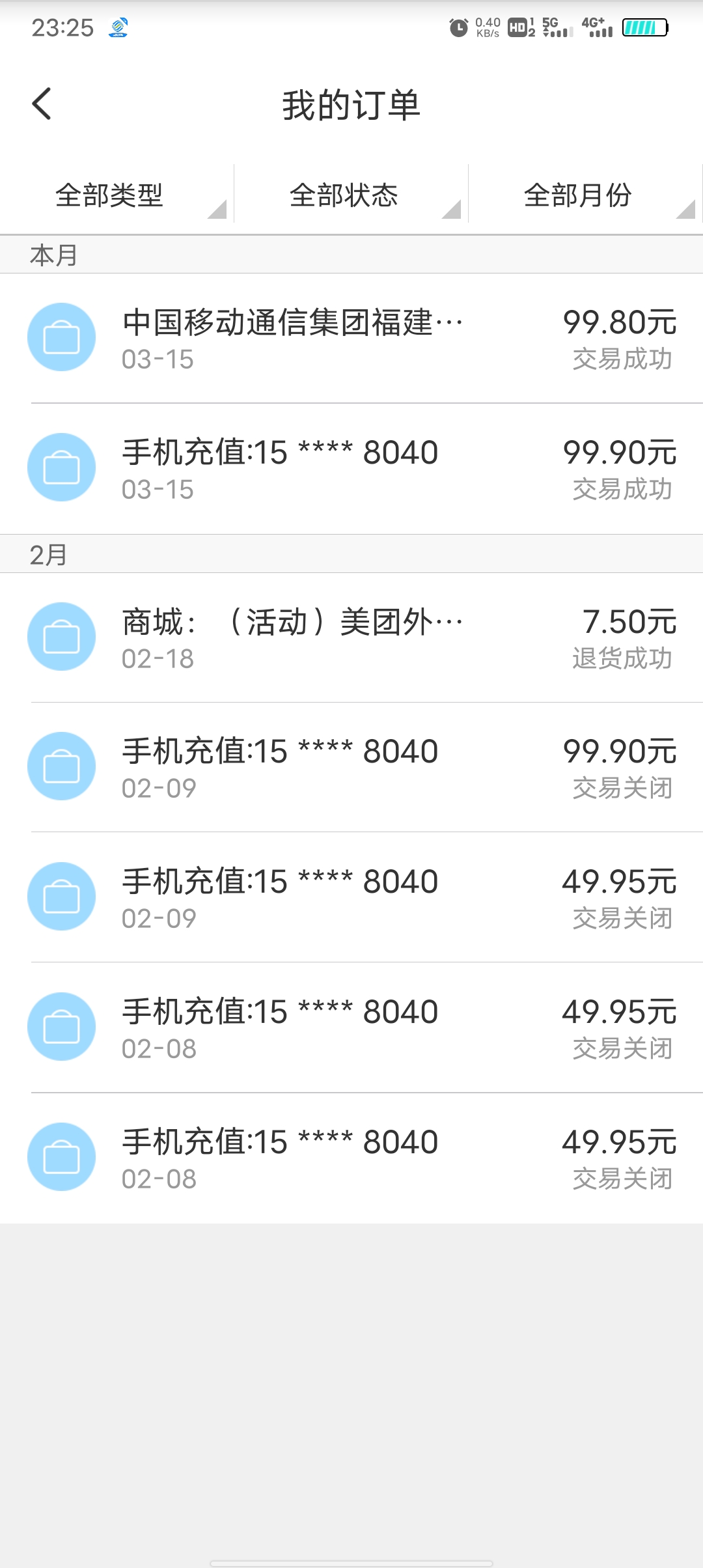Image resolution: width=703 pixels, height=1568 pixels.
Task: Select the bottom order's blue briefcase icon
Action: 62,1156
